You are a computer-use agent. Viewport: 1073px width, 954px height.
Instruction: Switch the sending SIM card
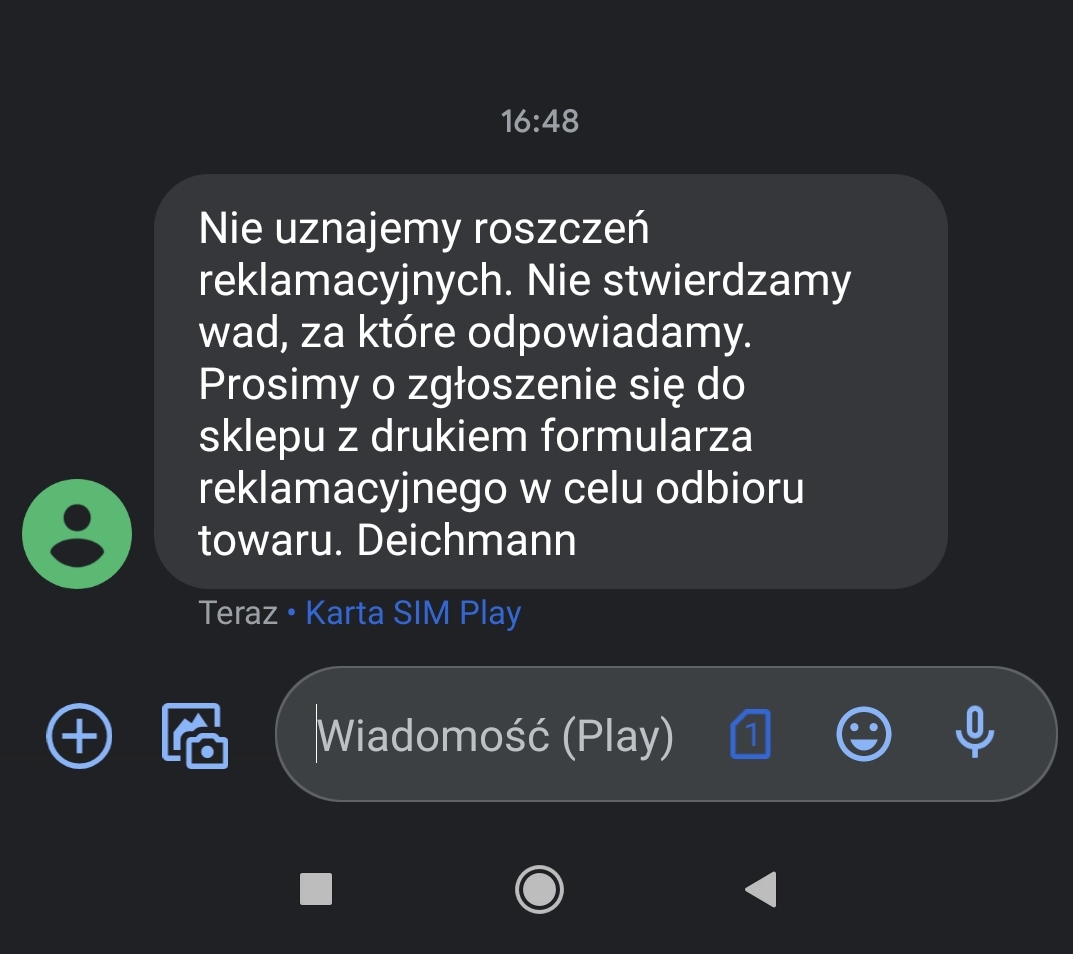751,736
